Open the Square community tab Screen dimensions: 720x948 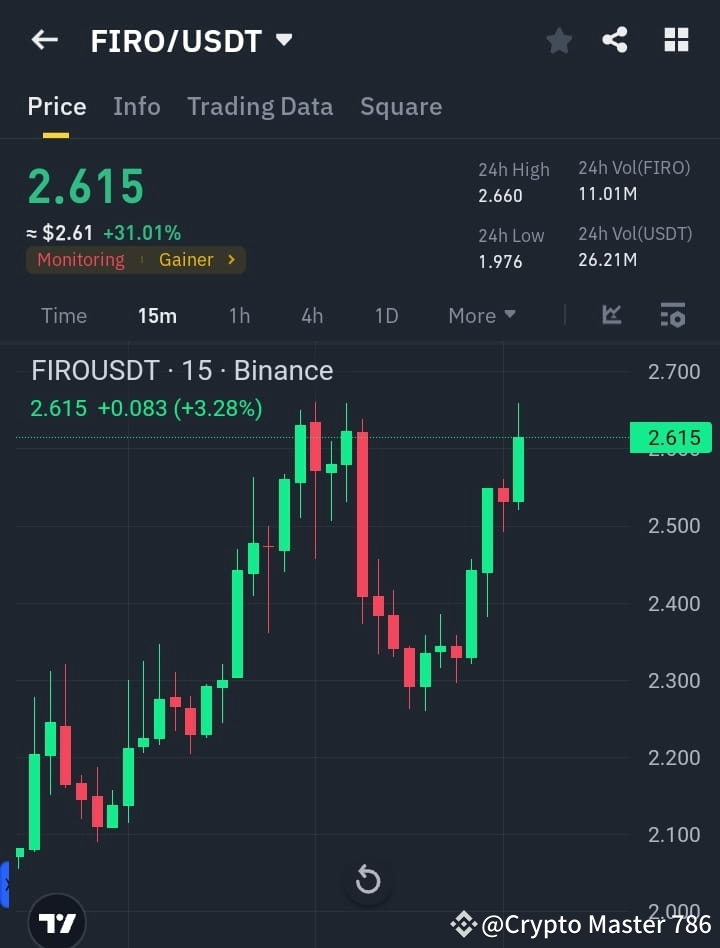click(x=401, y=106)
